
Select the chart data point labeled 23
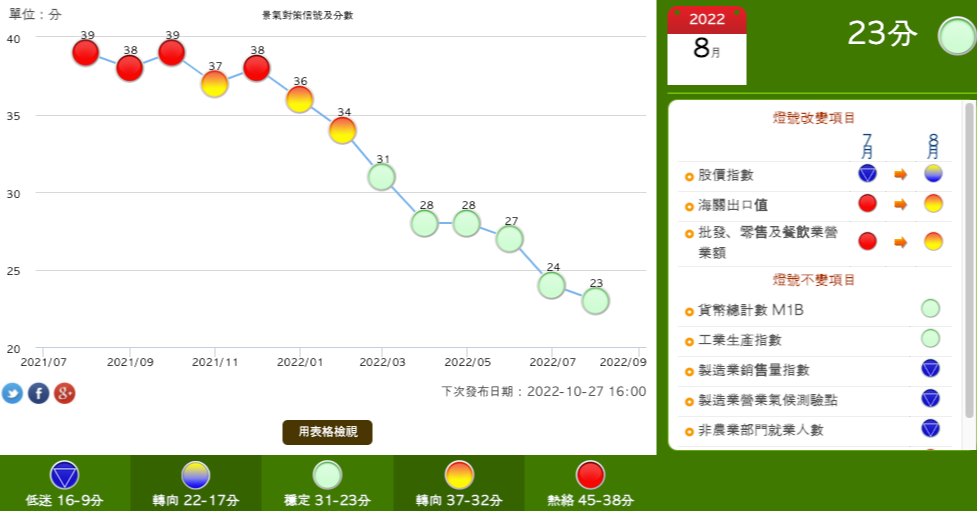(x=596, y=300)
